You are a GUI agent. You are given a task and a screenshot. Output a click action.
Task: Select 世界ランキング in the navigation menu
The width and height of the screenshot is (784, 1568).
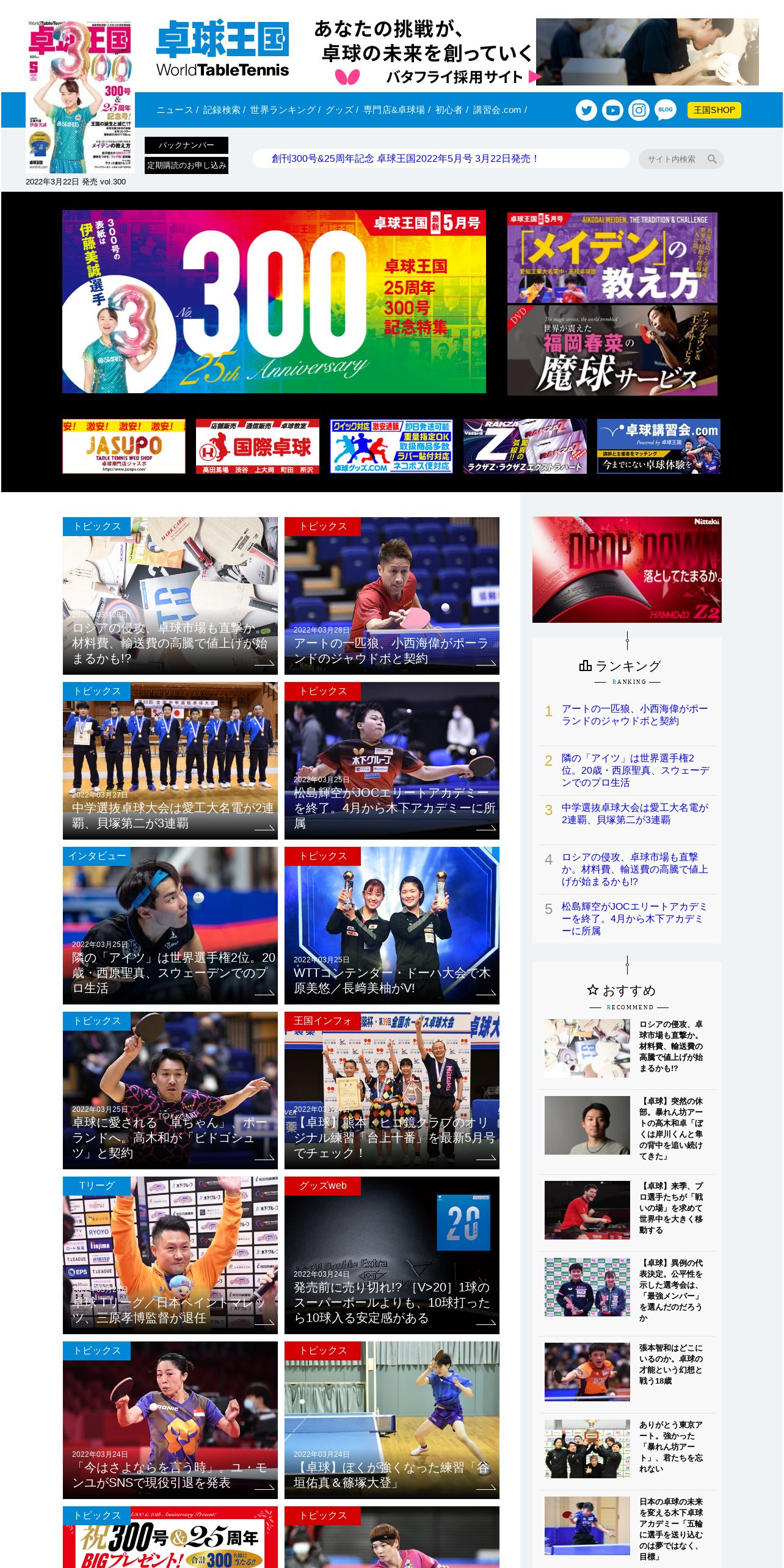(283, 110)
